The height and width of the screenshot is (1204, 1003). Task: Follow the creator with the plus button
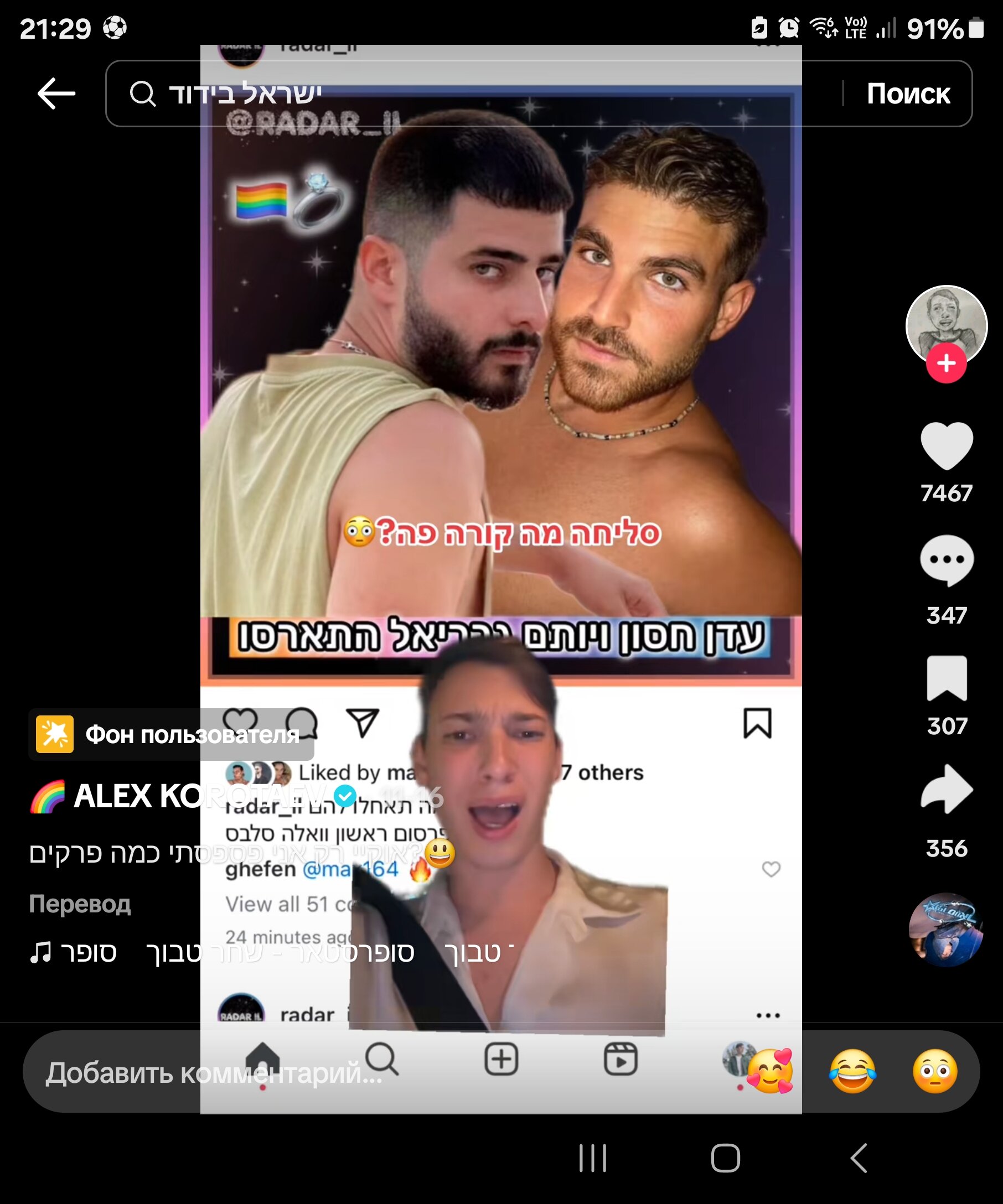945,364
